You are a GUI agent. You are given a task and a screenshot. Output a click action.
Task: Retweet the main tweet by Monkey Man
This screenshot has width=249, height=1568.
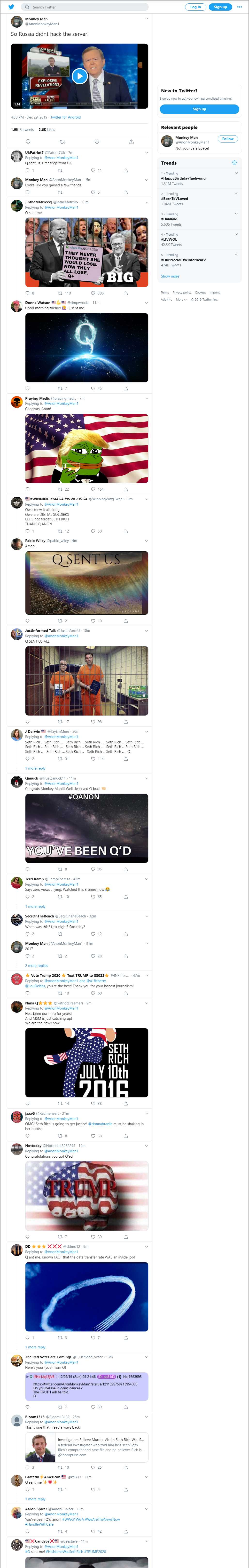point(62,142)
